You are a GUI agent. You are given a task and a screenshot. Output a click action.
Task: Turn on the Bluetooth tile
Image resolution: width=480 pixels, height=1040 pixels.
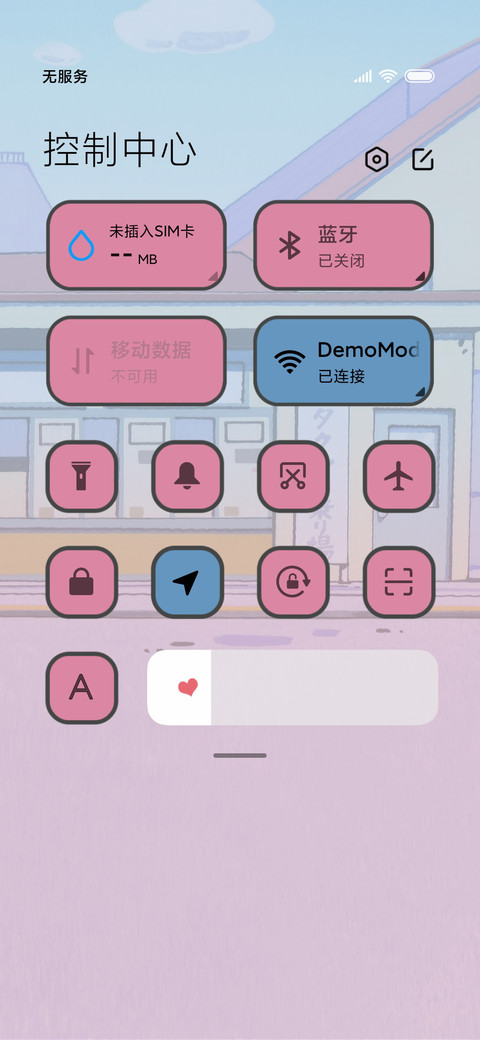click(343, 245)
